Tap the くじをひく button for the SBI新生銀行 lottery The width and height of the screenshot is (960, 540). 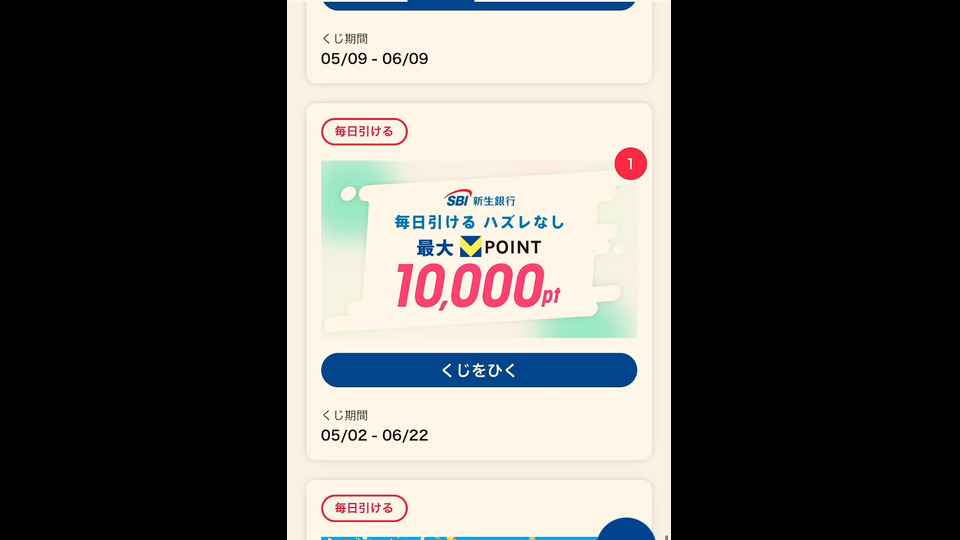click(478, 370)
